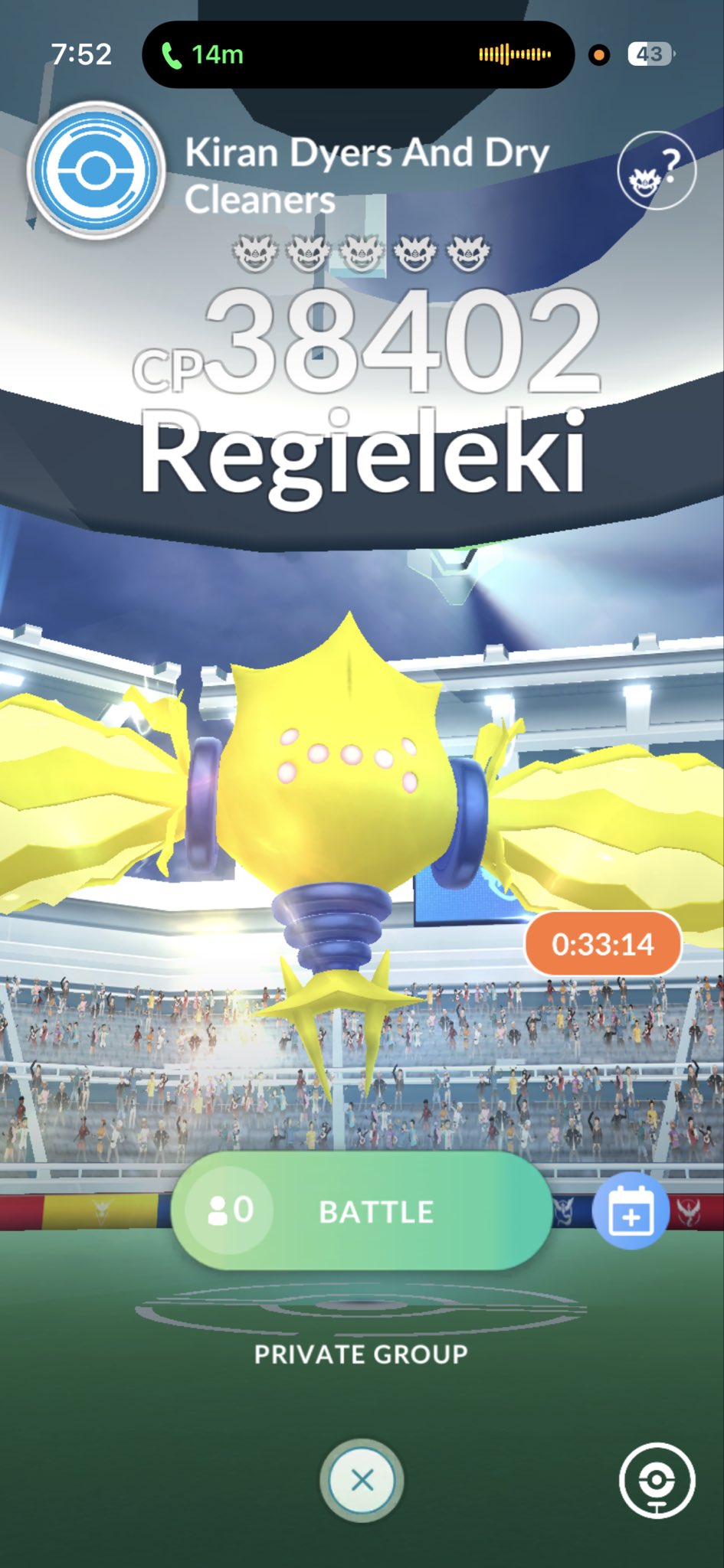Start the Regieleki raid battle
The height and width of the screenshot is (1568, 724).
(375, 1211)
